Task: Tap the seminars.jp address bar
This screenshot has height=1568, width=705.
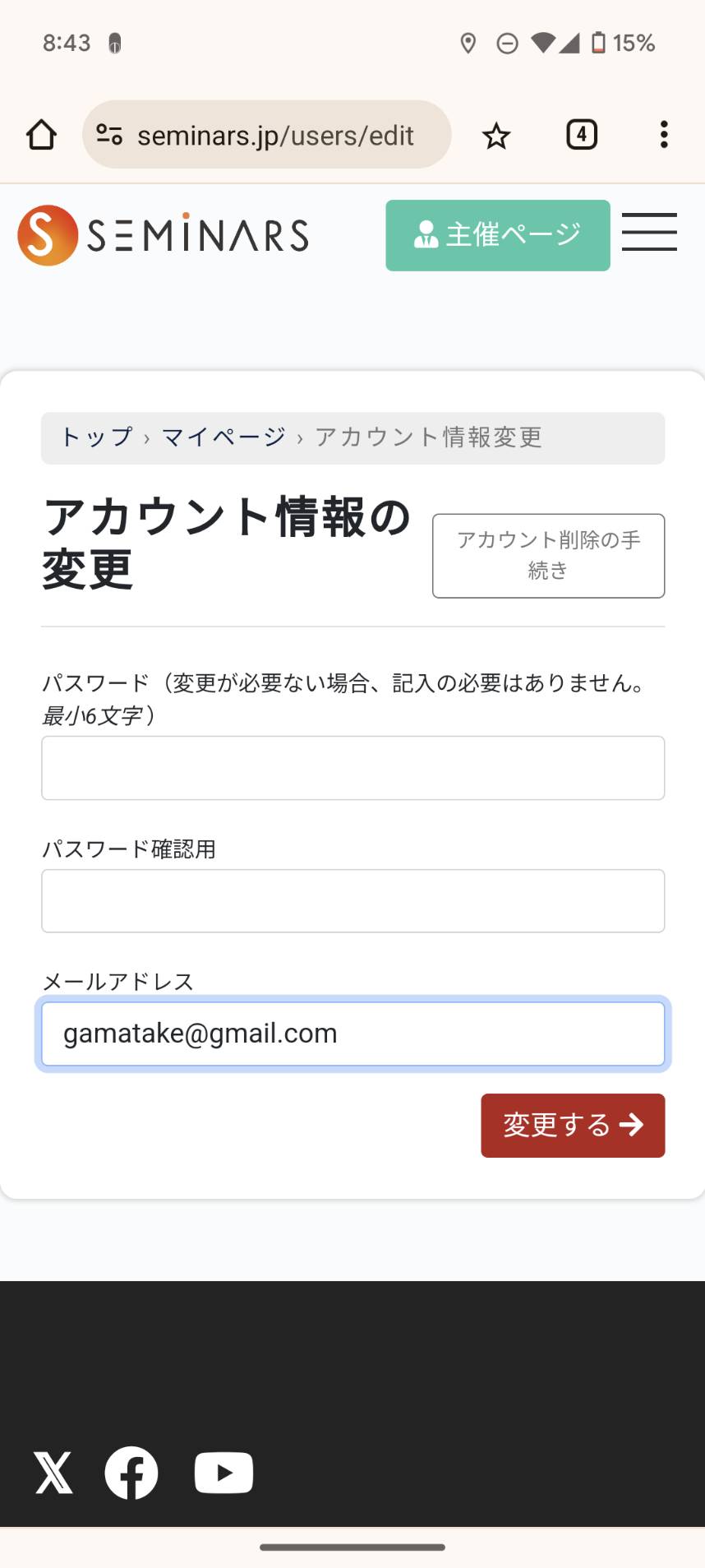Action: tap(267, 135)
